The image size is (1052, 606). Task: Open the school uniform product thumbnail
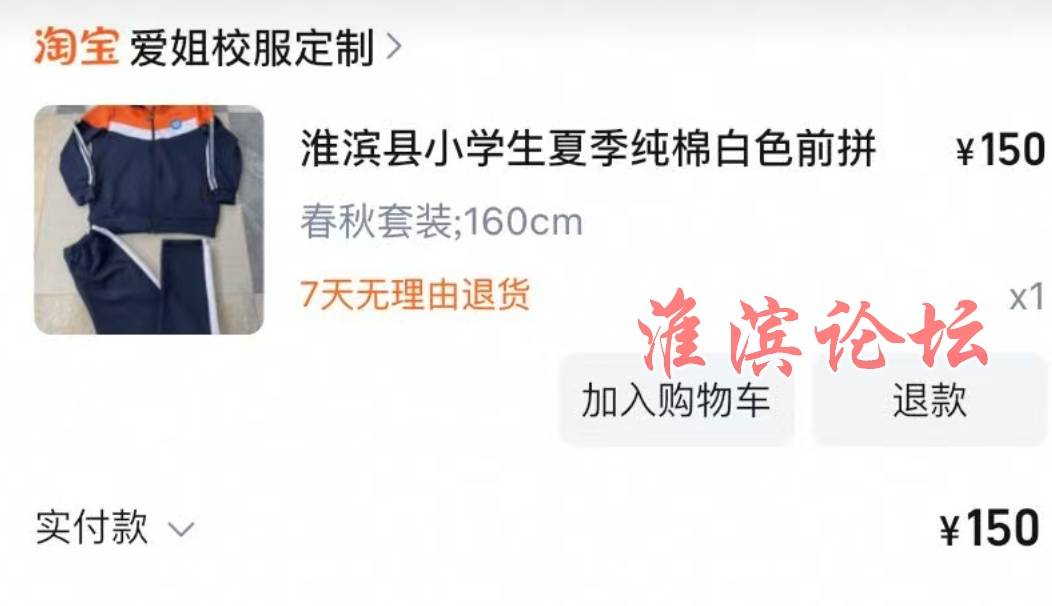150,219
